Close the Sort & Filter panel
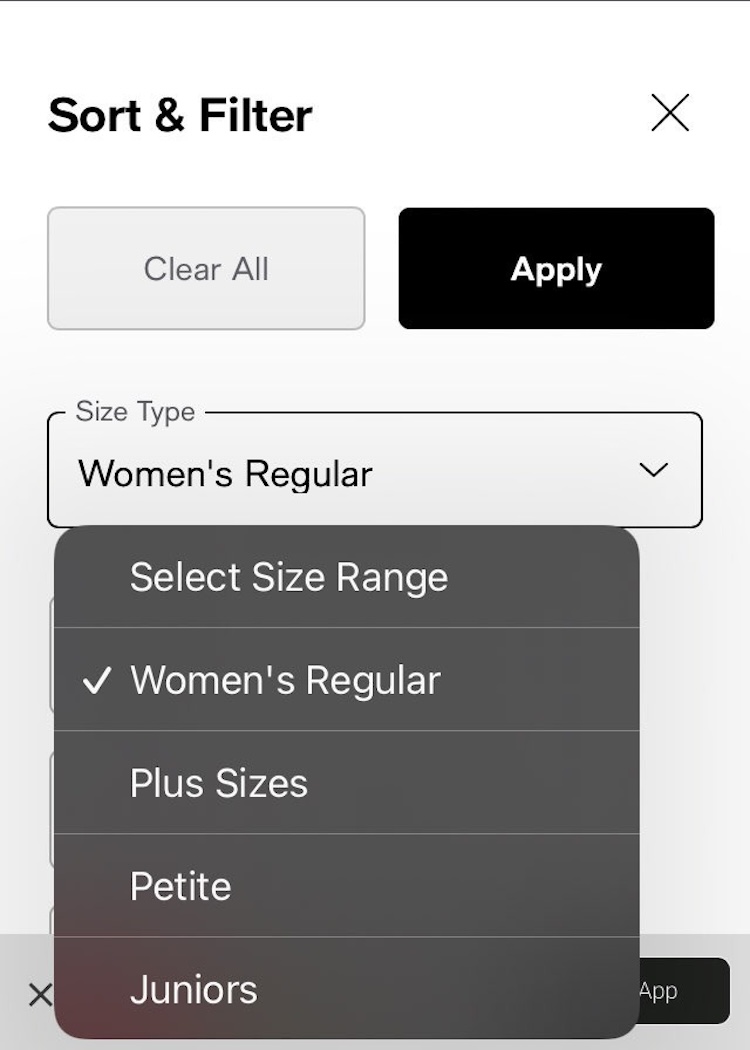 (x=670, y=113)
